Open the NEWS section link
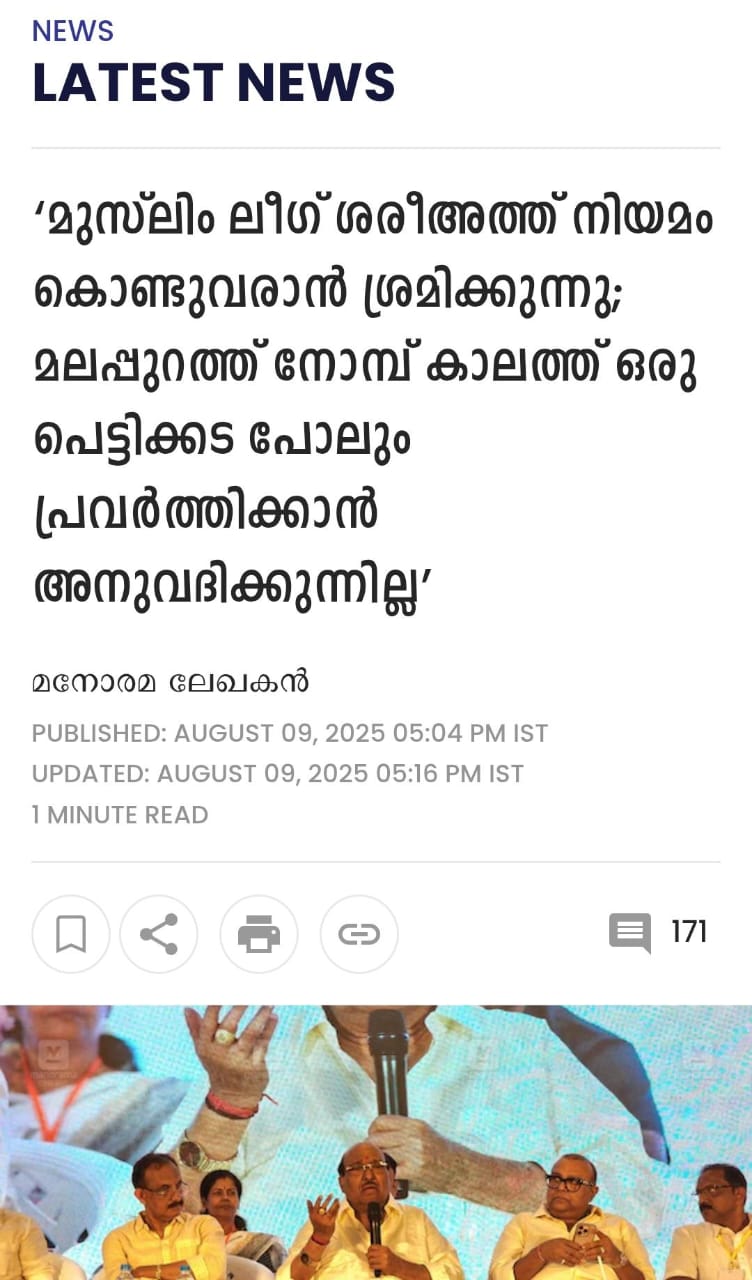The height and width of the screenshot is (1280, 752). tap(73, 31)
